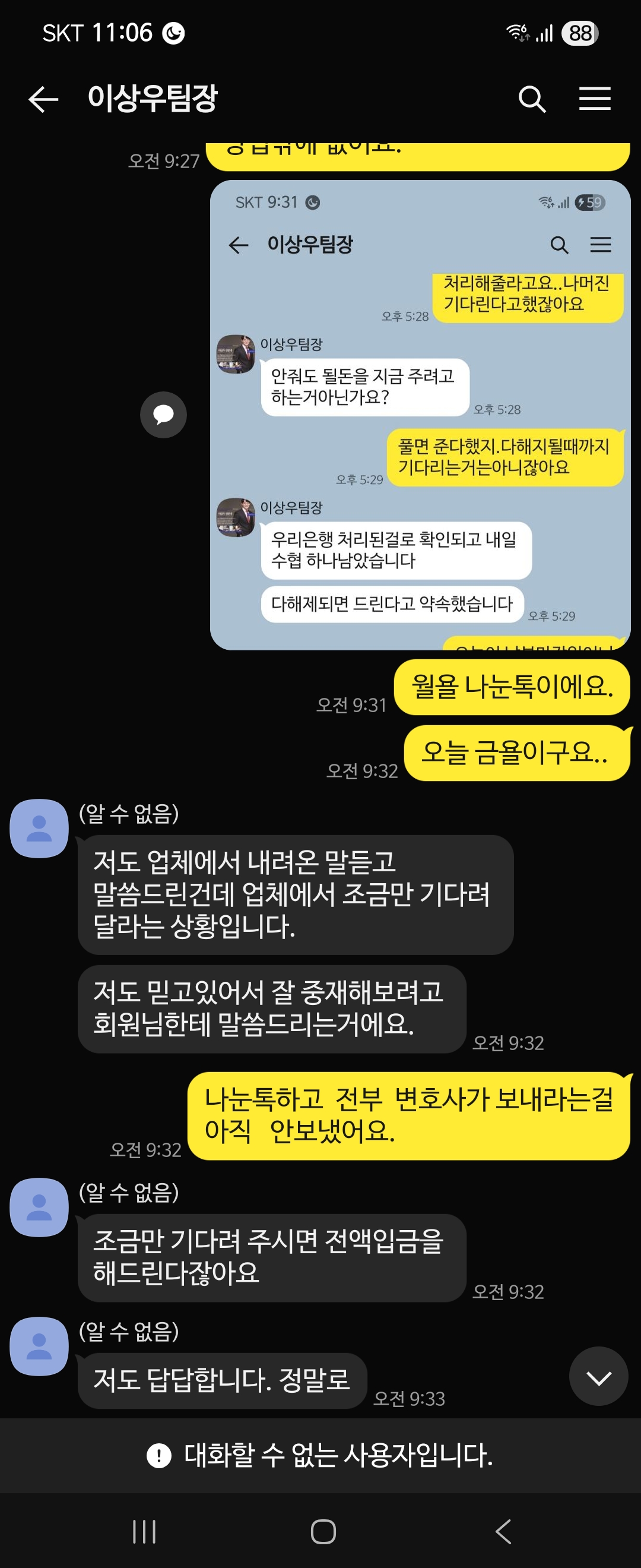
Task: Open the system recent apps view
Action: tap(144, 1531)
